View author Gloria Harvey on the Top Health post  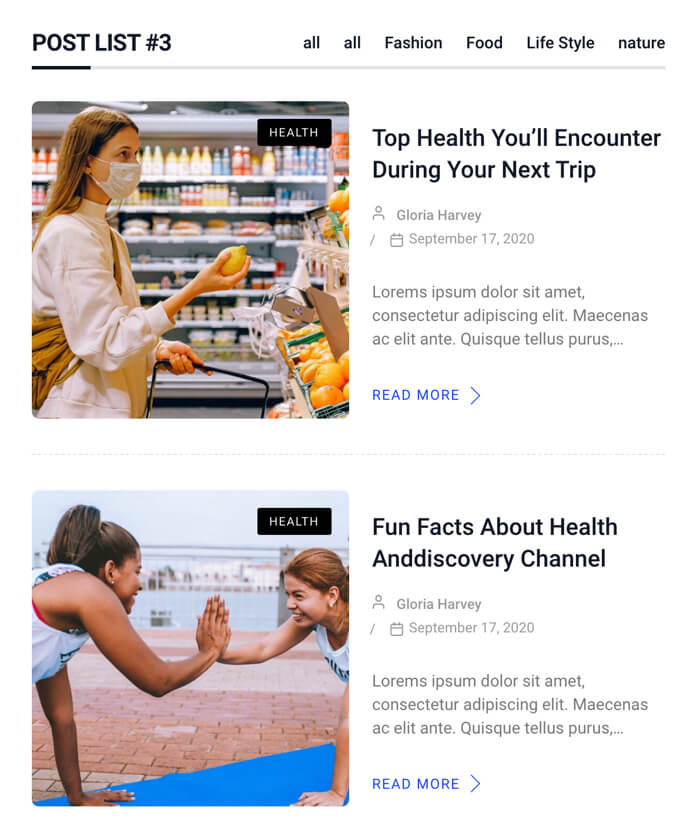[x=438, y=215]
